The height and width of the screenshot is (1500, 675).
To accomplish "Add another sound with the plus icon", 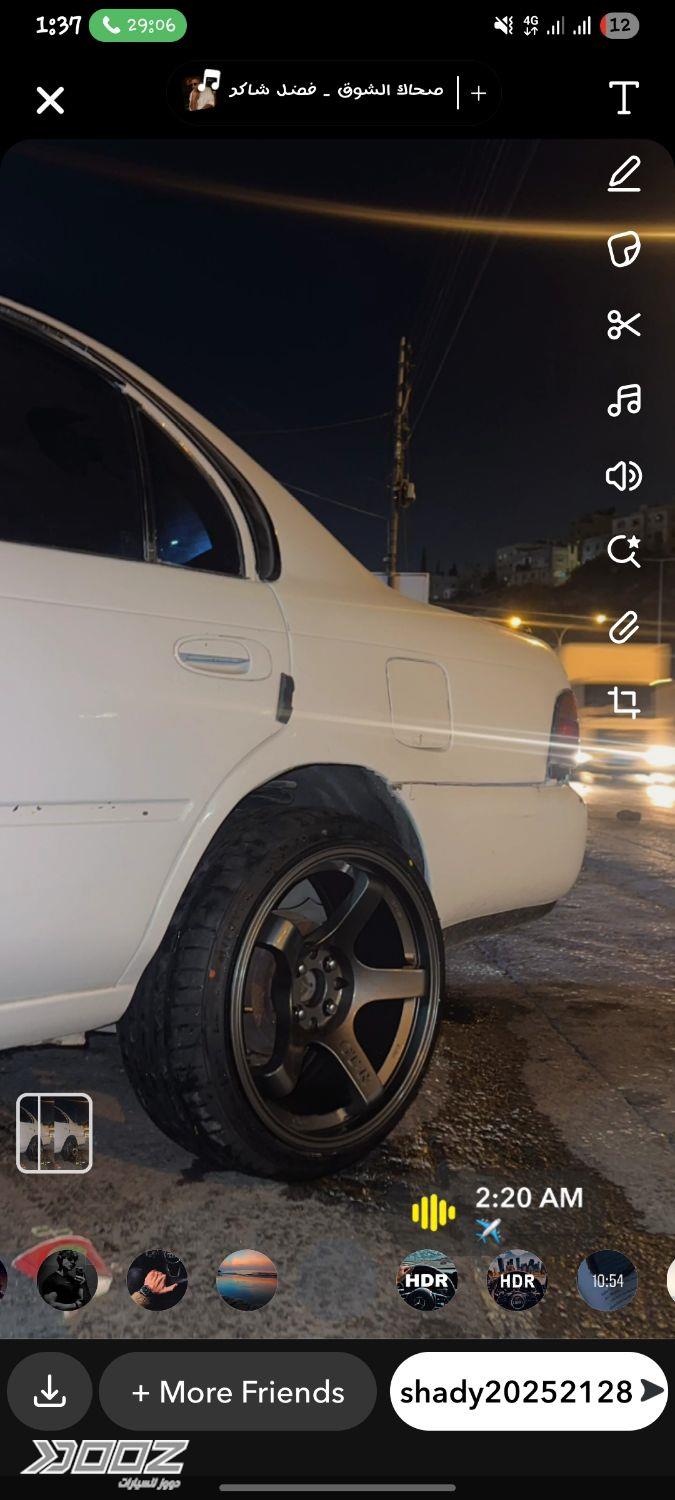I will pos(479,93).
